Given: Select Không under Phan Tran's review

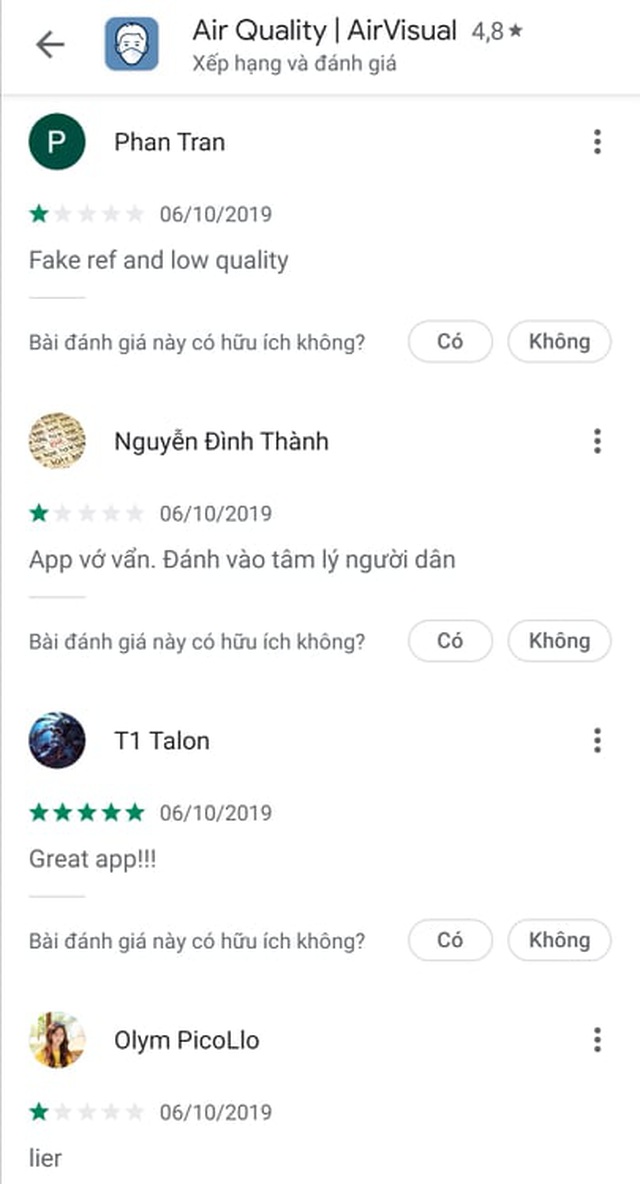Looking at the screenshot, I should [559, 342].
